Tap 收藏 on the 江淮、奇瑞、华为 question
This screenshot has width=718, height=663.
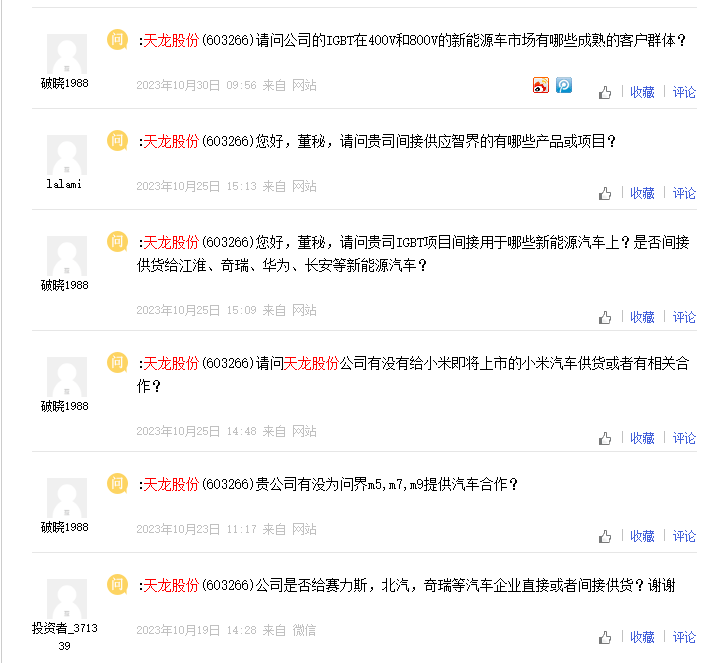(x=642, y=317)
